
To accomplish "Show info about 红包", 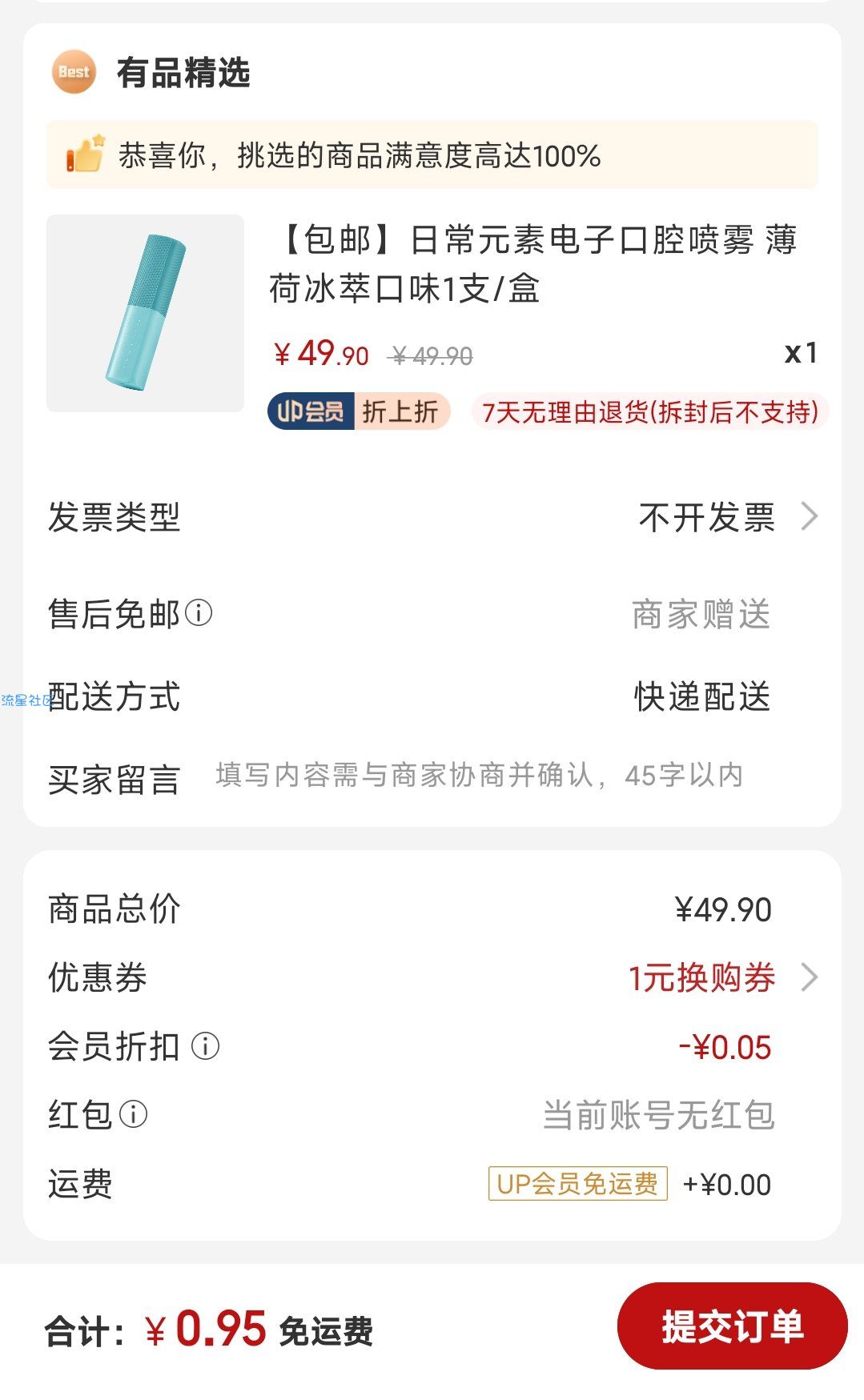I will click(x=134, y=1114).
